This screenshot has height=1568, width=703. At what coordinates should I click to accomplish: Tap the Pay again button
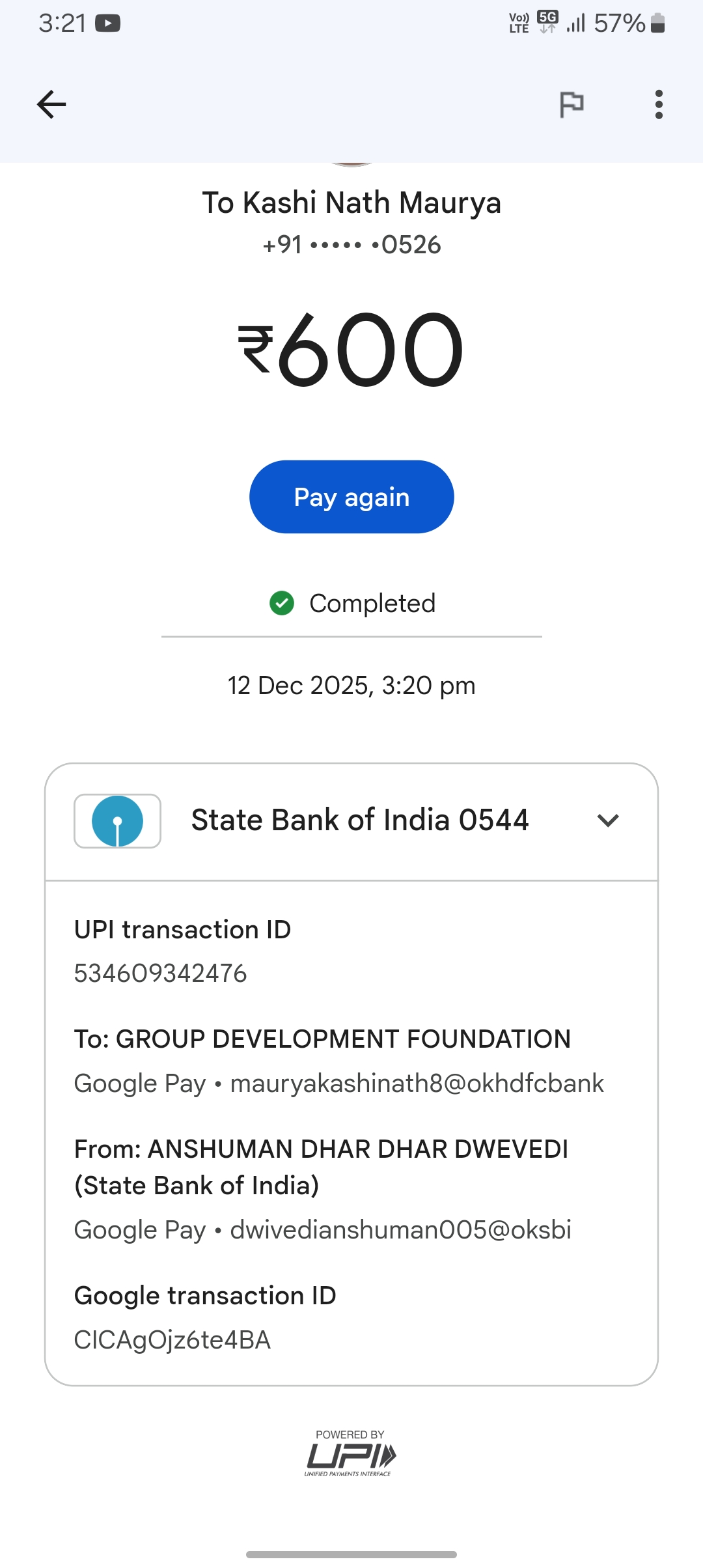(351, 497)
